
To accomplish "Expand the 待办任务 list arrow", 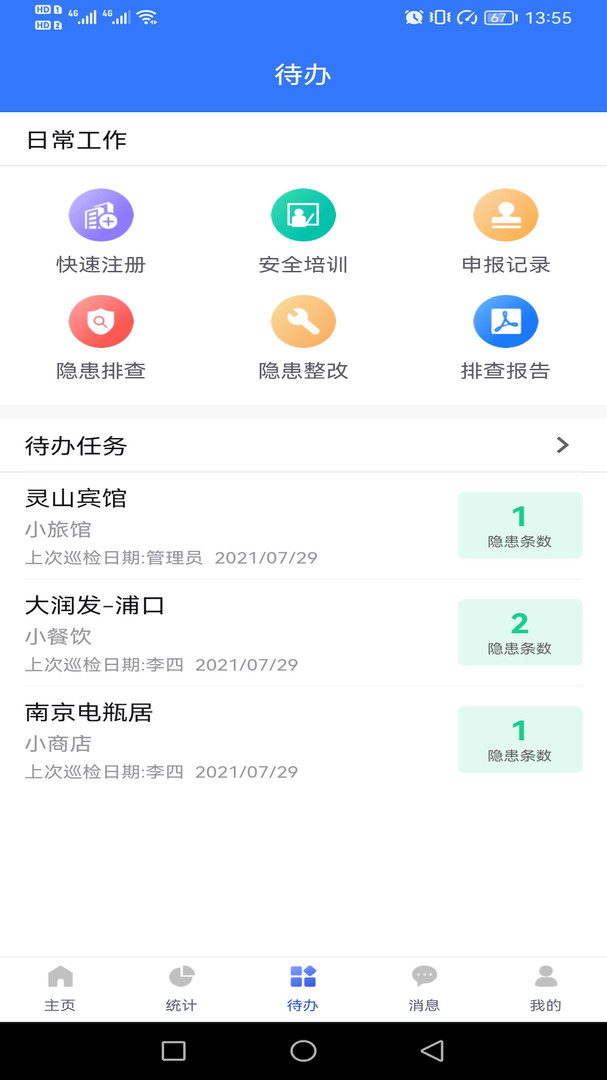I will coord(563,445).
